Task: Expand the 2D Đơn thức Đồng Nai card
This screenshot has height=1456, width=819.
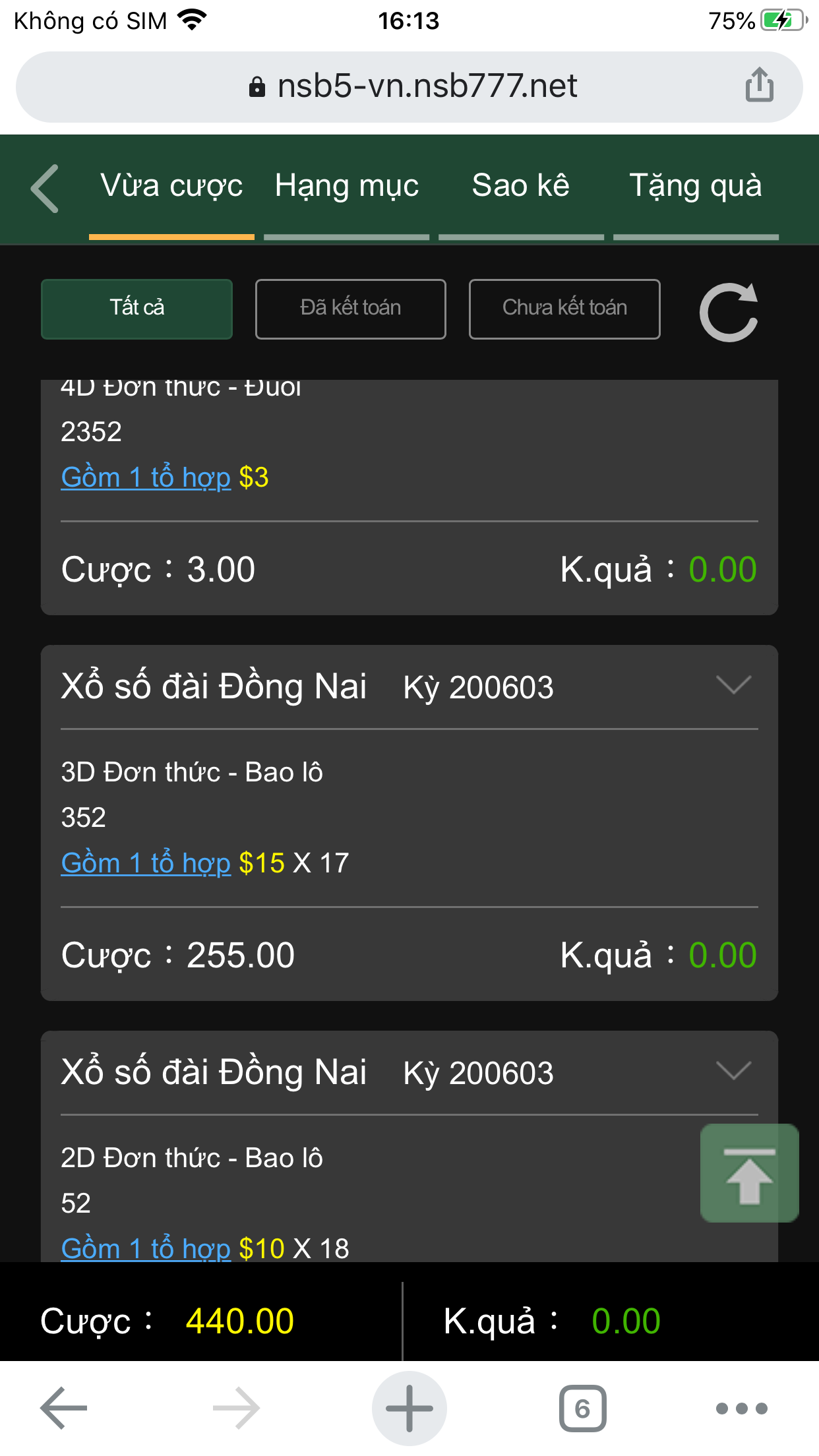Action: tap(734, 1071)
